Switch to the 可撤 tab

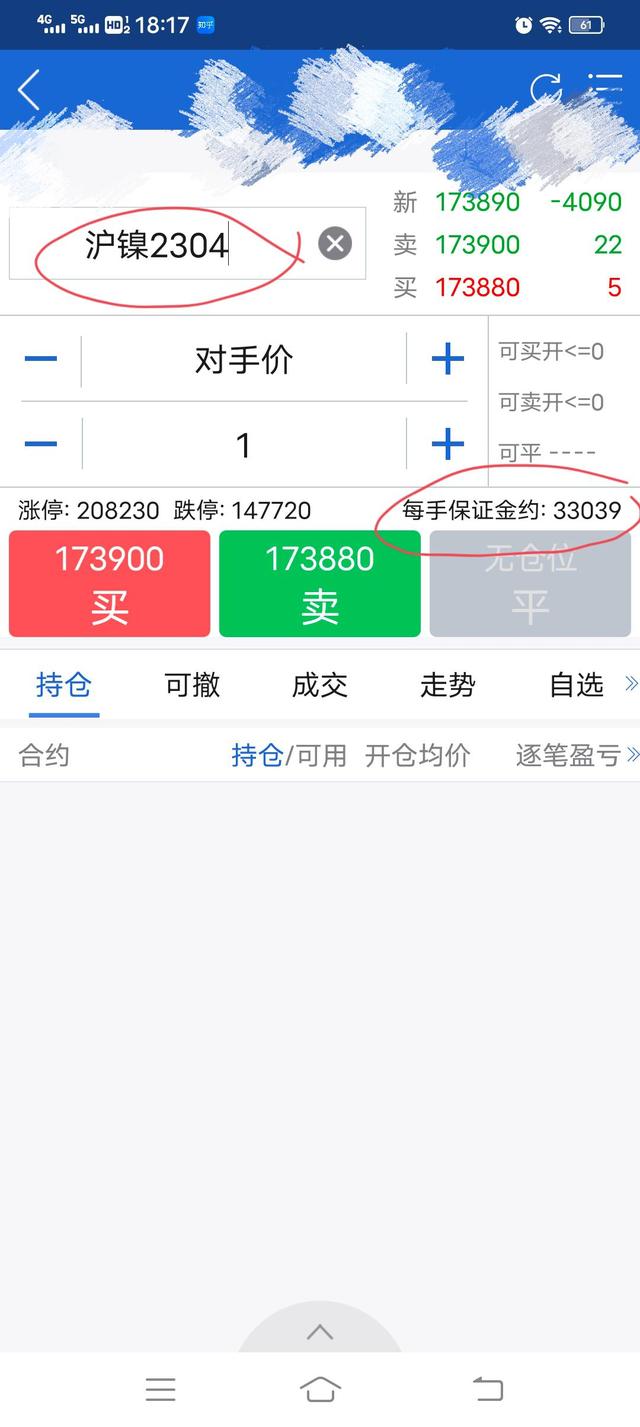pos(192,685)
